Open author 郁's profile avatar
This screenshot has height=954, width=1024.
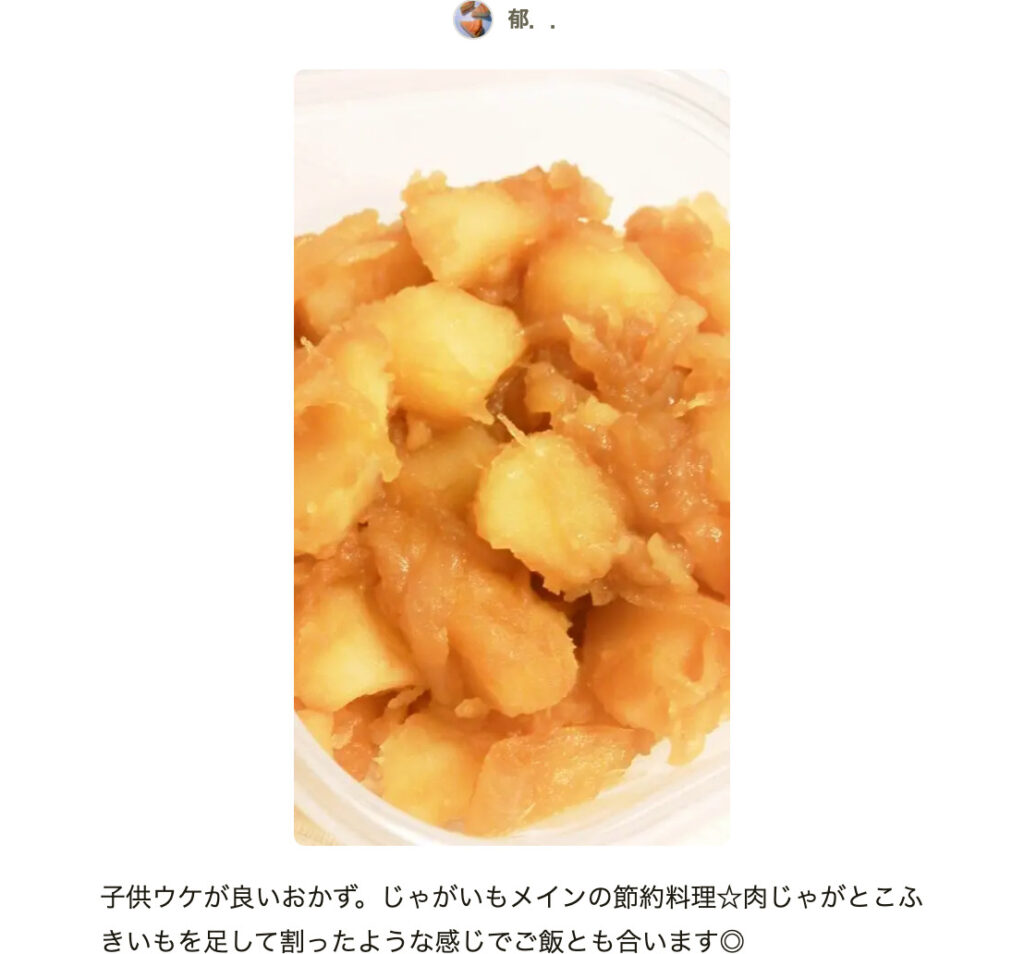472,20
